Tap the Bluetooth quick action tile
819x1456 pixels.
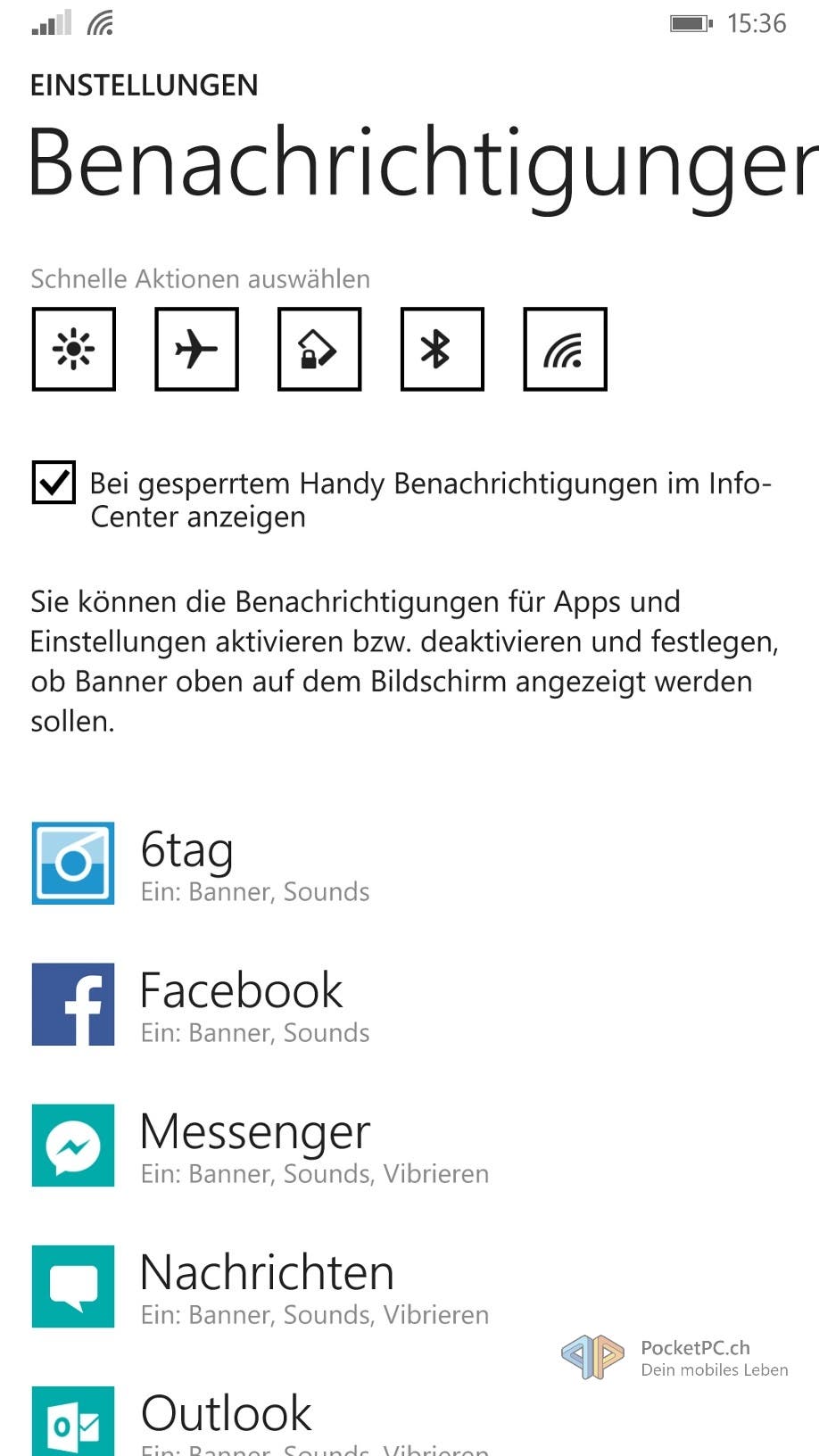click(443, 349)
